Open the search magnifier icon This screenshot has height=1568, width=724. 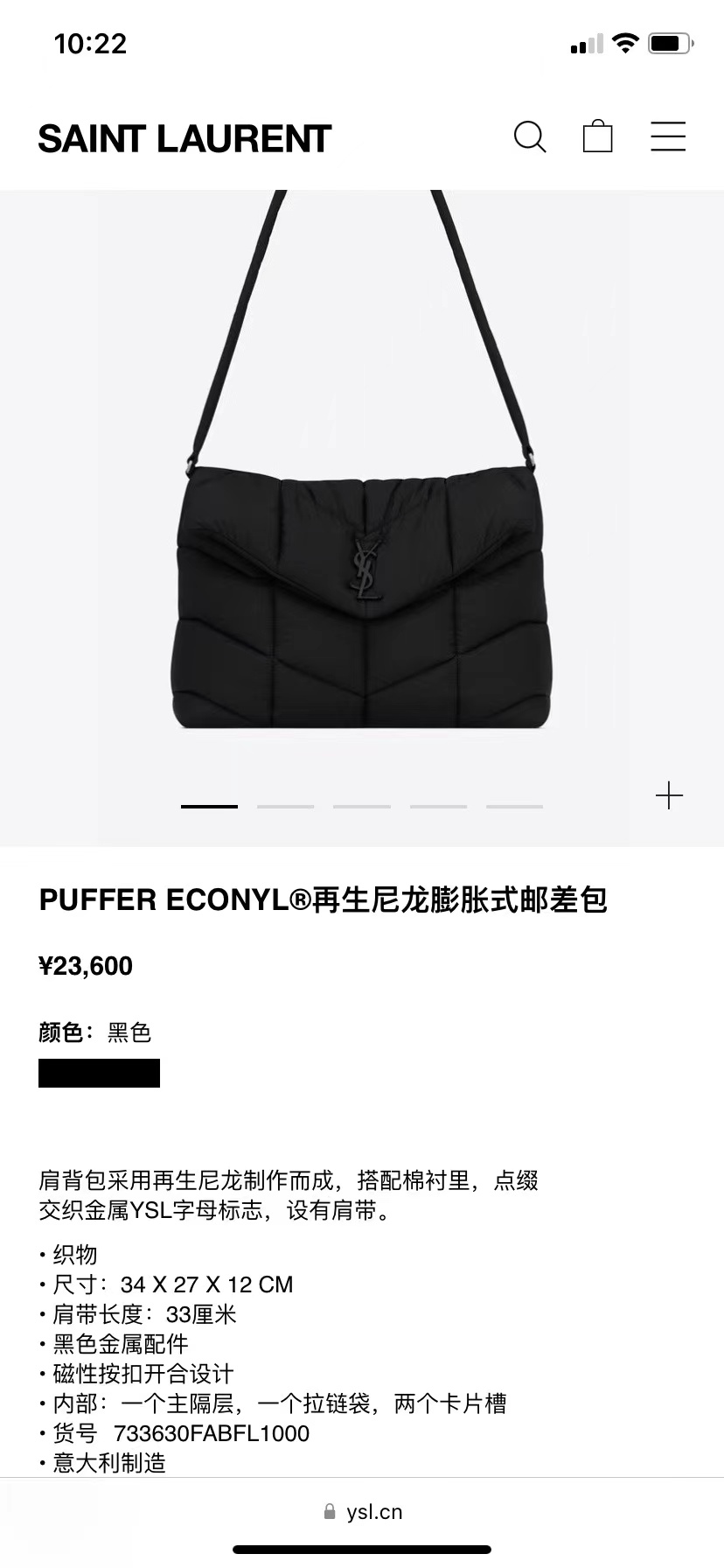(x=529, y=137)
